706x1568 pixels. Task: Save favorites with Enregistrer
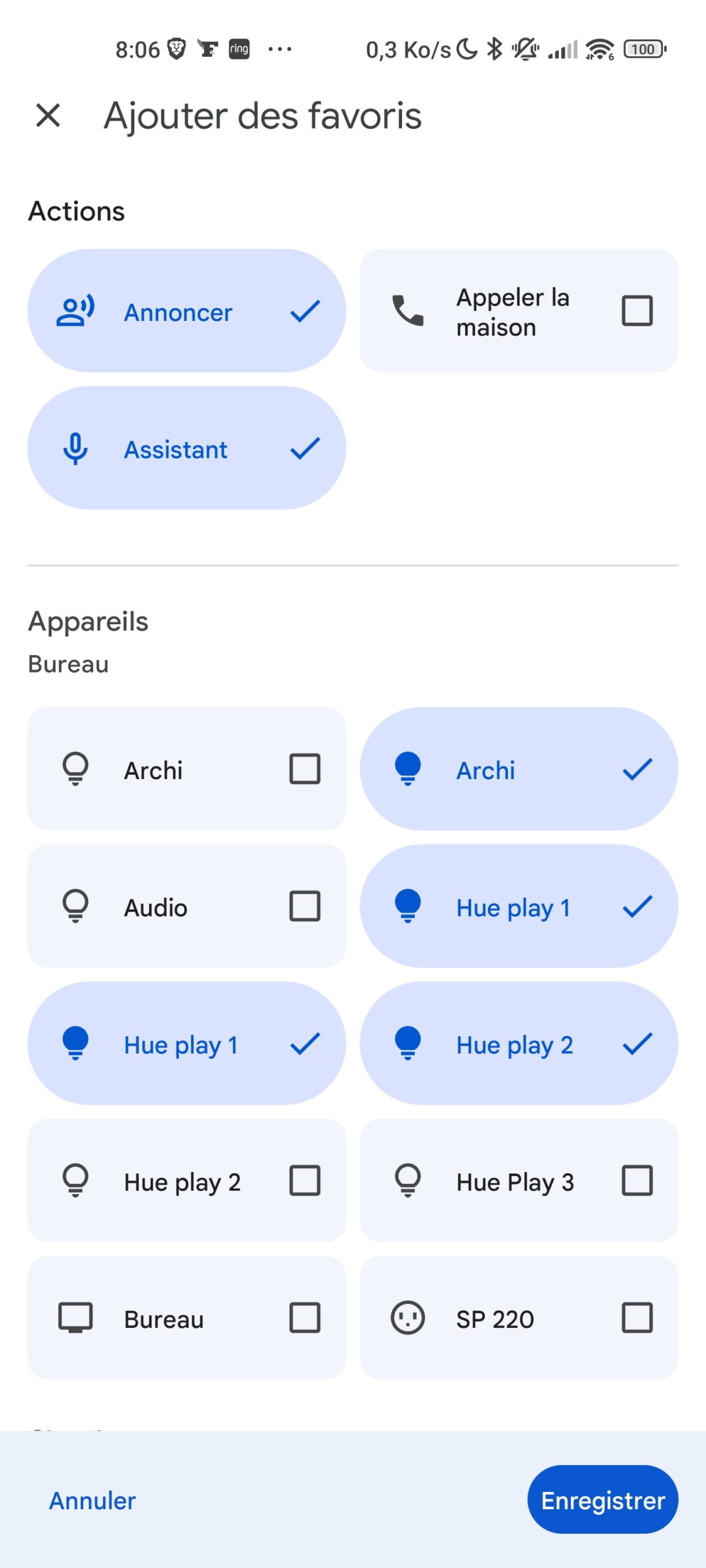[602, 1501]
